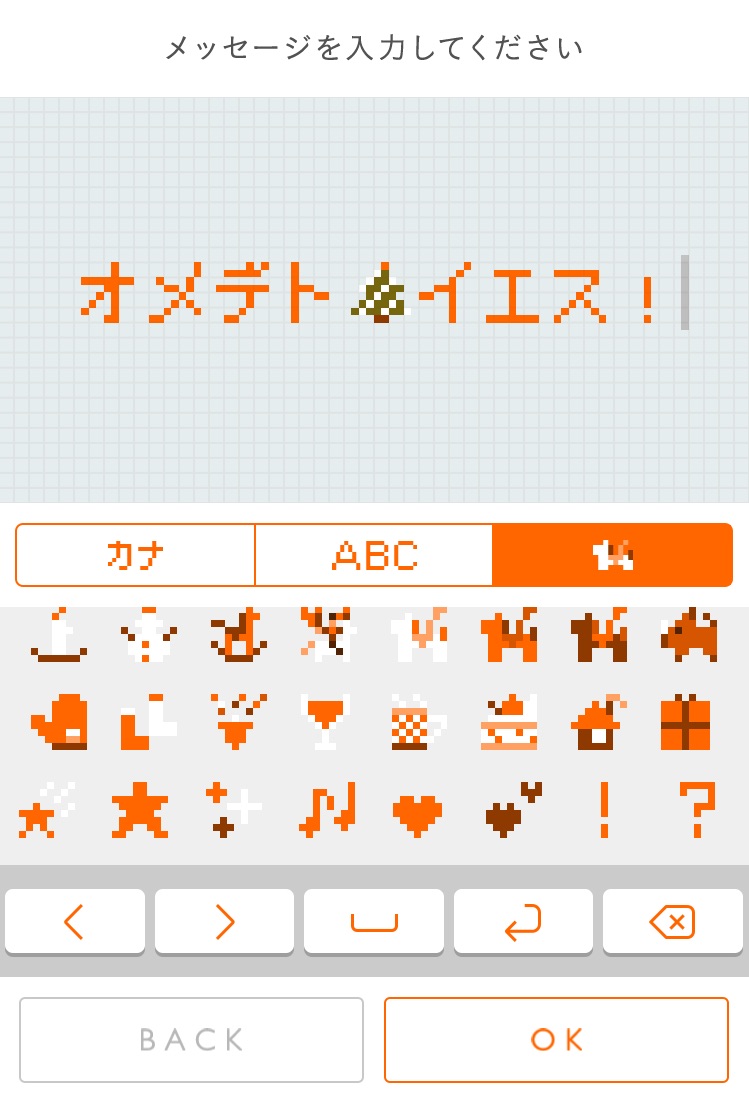Insert the gift box symbol
This screenshot has height=1098, width=749.
click(x=686, y=723)
